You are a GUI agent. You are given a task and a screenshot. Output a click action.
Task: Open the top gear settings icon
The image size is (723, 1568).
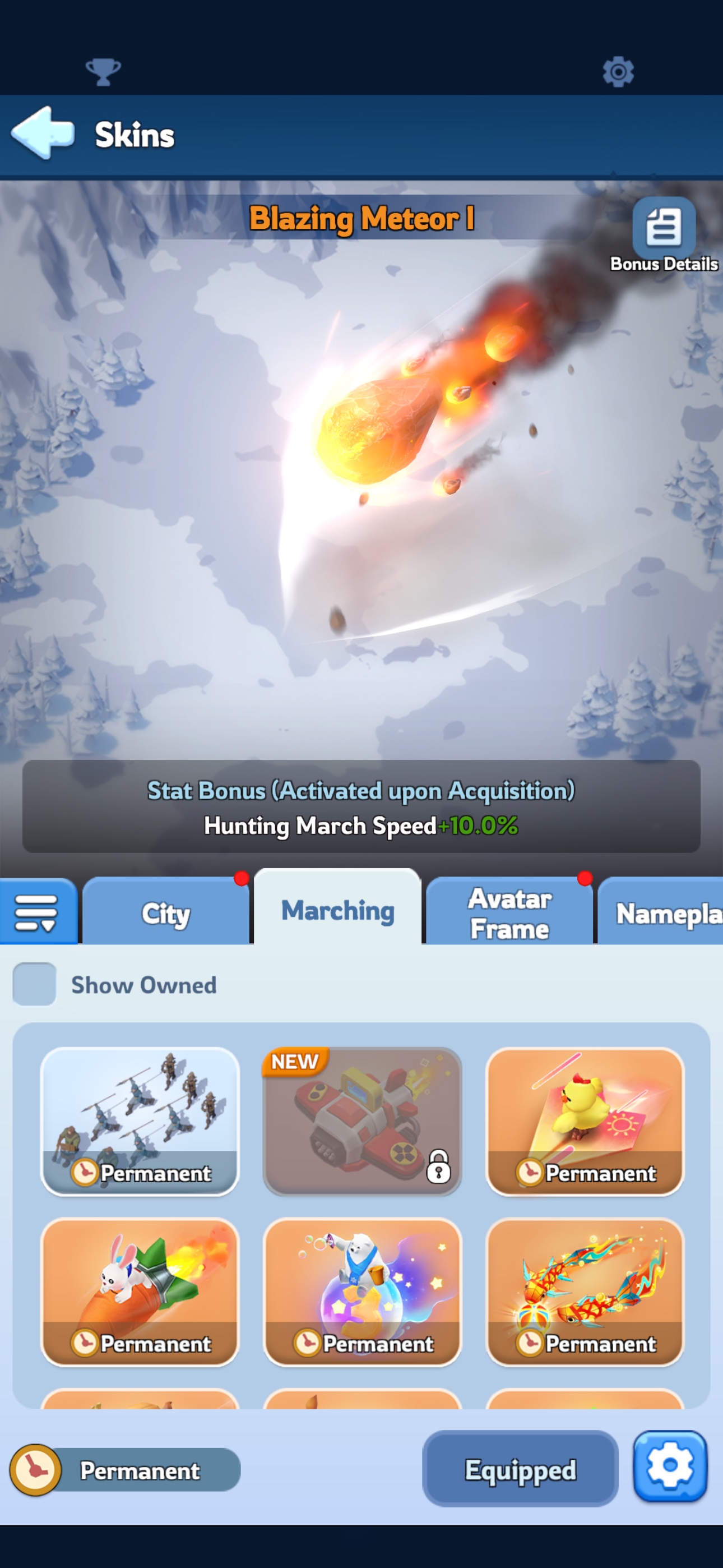coord(618,72)
